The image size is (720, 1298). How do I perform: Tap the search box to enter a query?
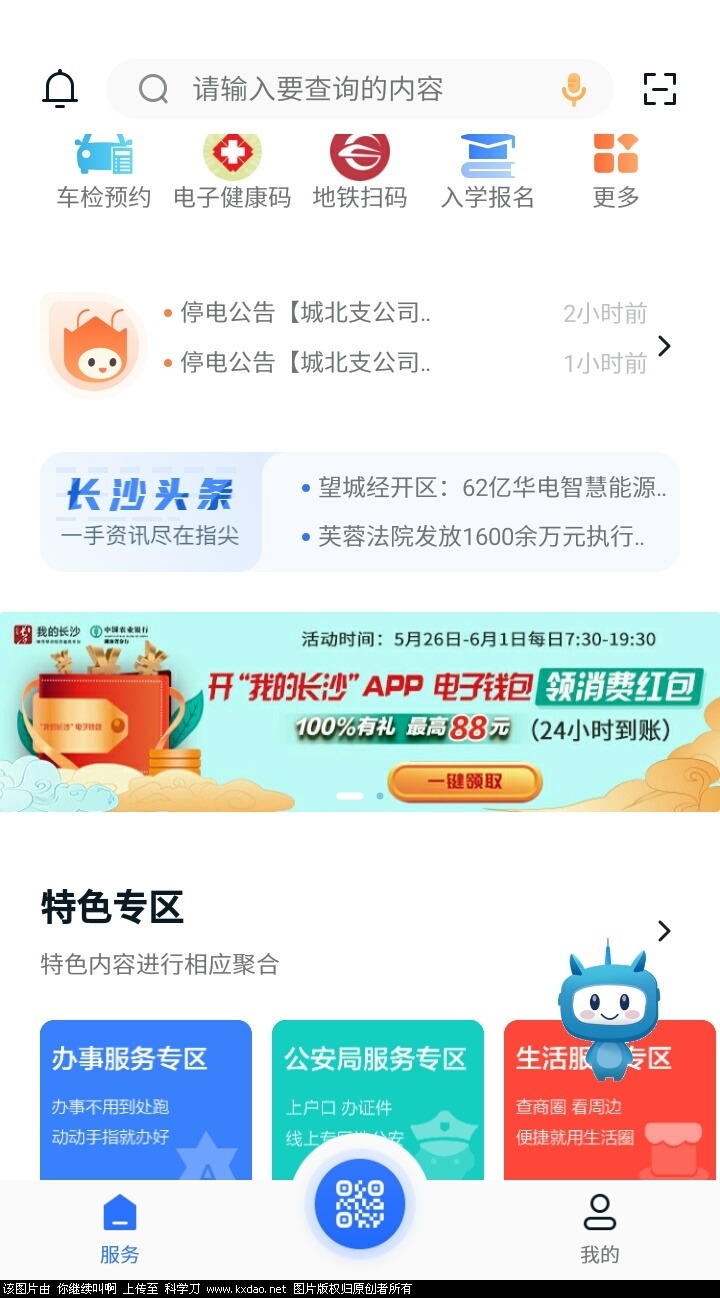[340, 89]
